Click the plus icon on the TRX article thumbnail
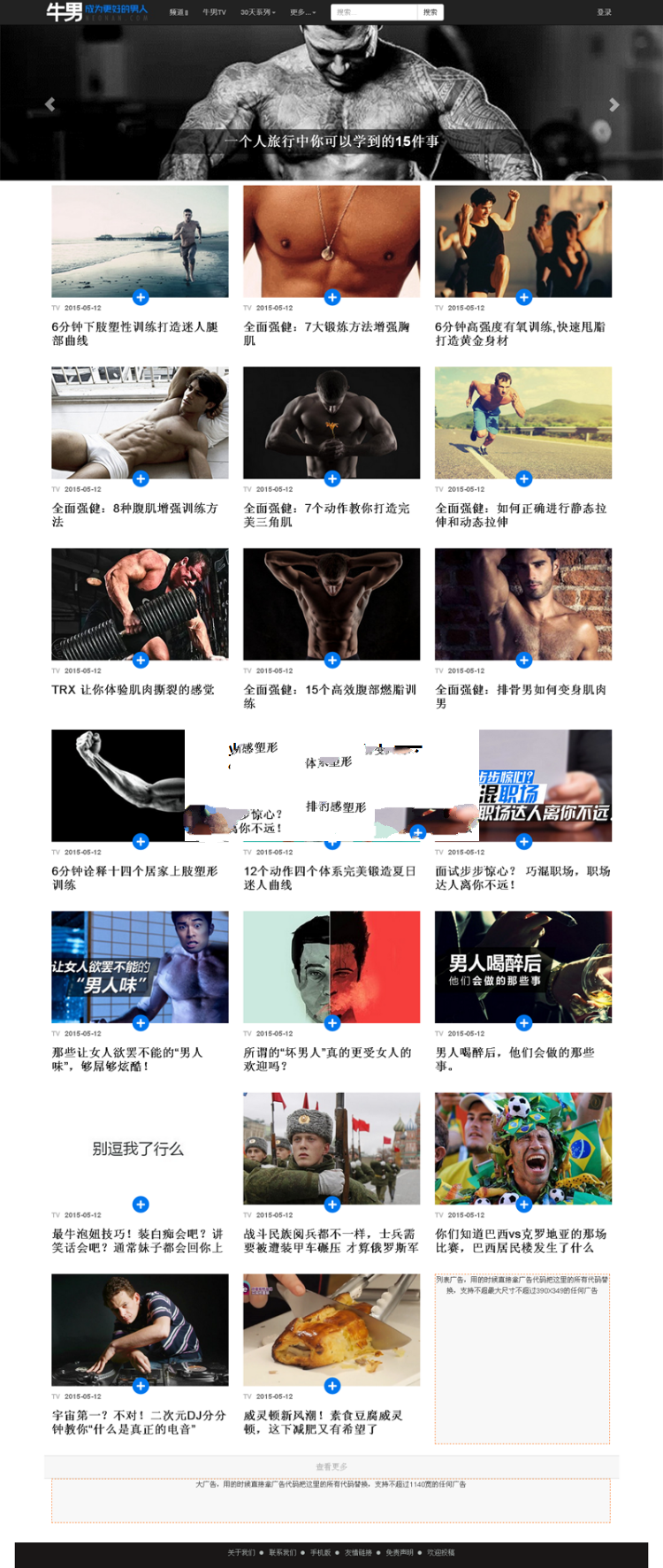The image size is (663, 1568). pyautogui.click(x=141, y=659)
